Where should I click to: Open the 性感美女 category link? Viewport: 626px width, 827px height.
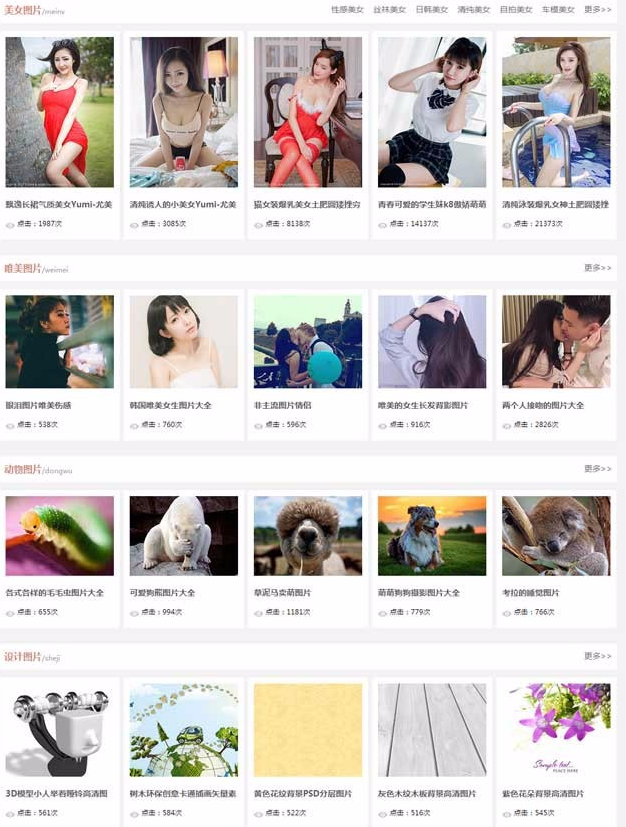click(347, 10)
